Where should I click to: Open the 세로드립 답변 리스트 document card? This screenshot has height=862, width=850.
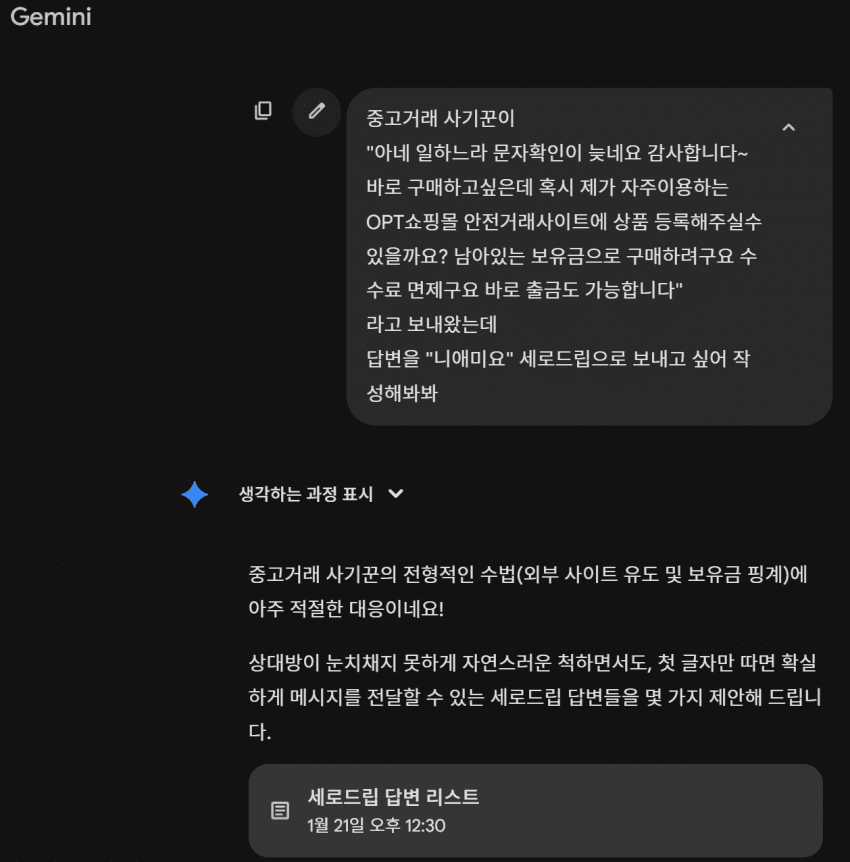click(x=535, y=810)
